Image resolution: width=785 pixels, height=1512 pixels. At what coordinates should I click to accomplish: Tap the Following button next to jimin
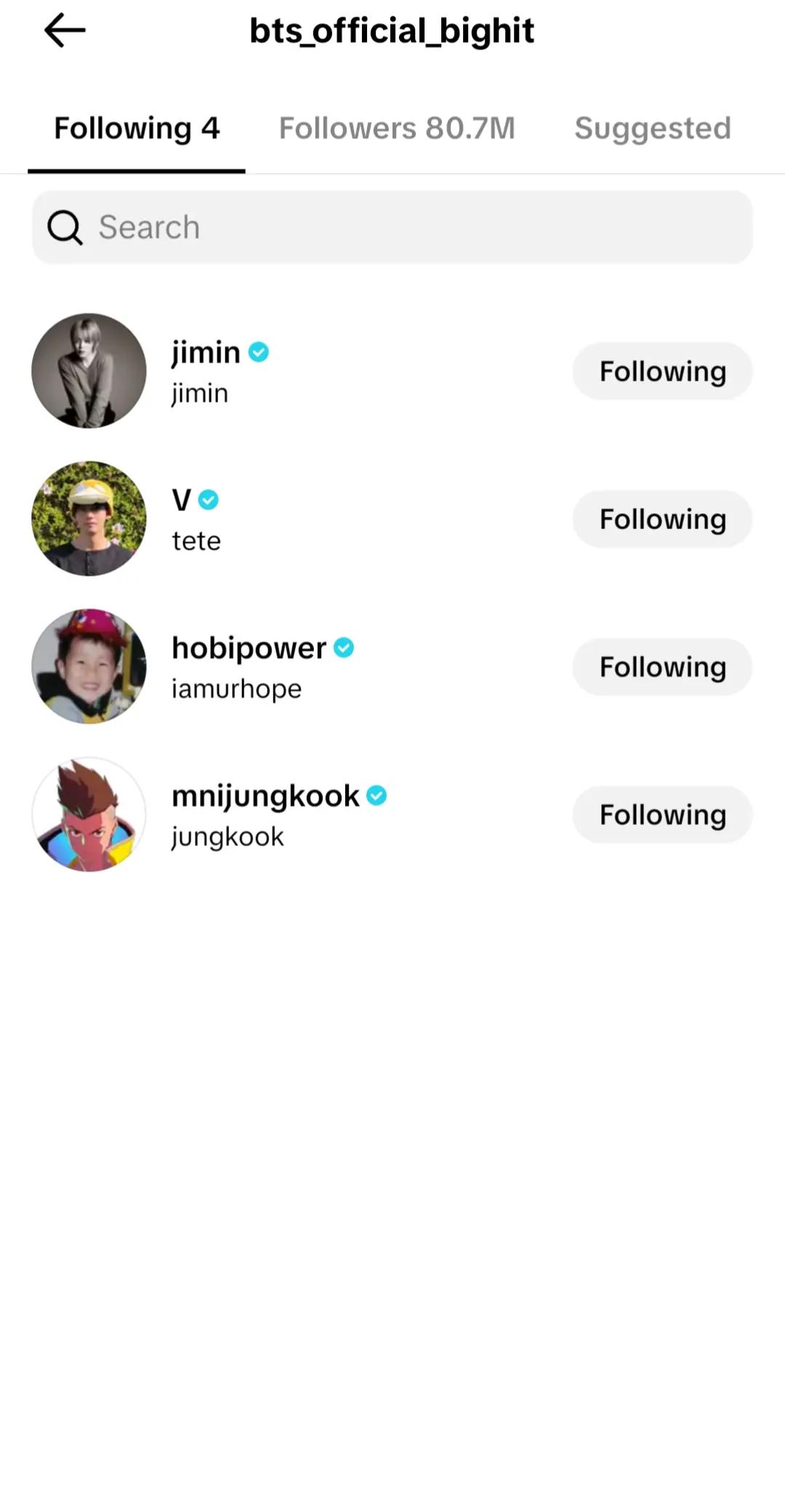pyautogui.click(x=662, y=371)
